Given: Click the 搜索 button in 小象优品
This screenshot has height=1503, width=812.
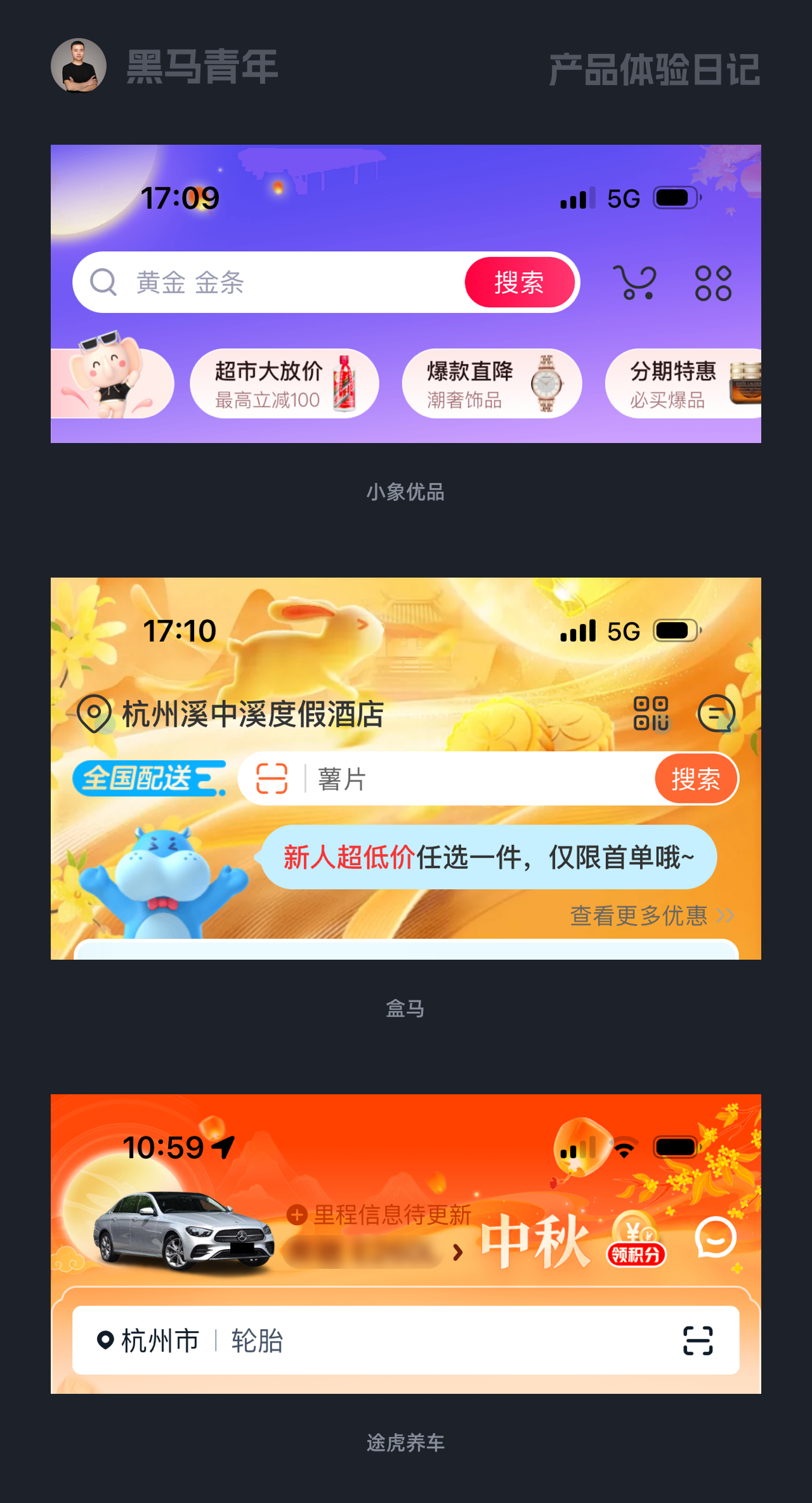Looking at the screenshot, I should tap(520, 281).
